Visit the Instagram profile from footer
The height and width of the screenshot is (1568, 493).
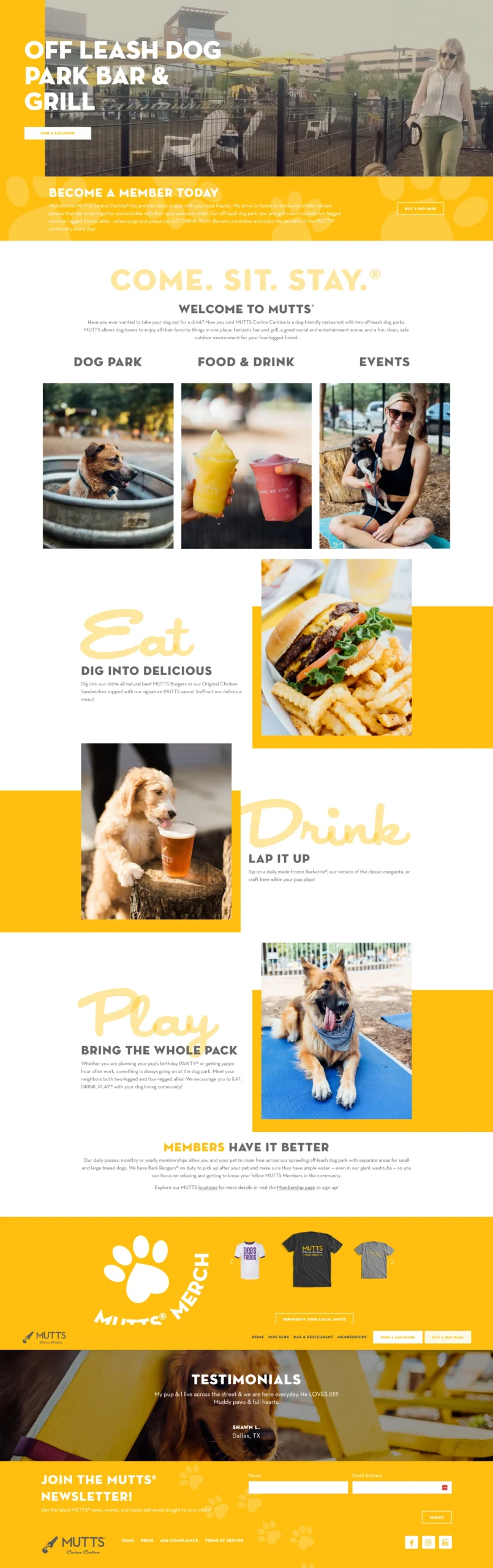click(x=429, y=1542)
